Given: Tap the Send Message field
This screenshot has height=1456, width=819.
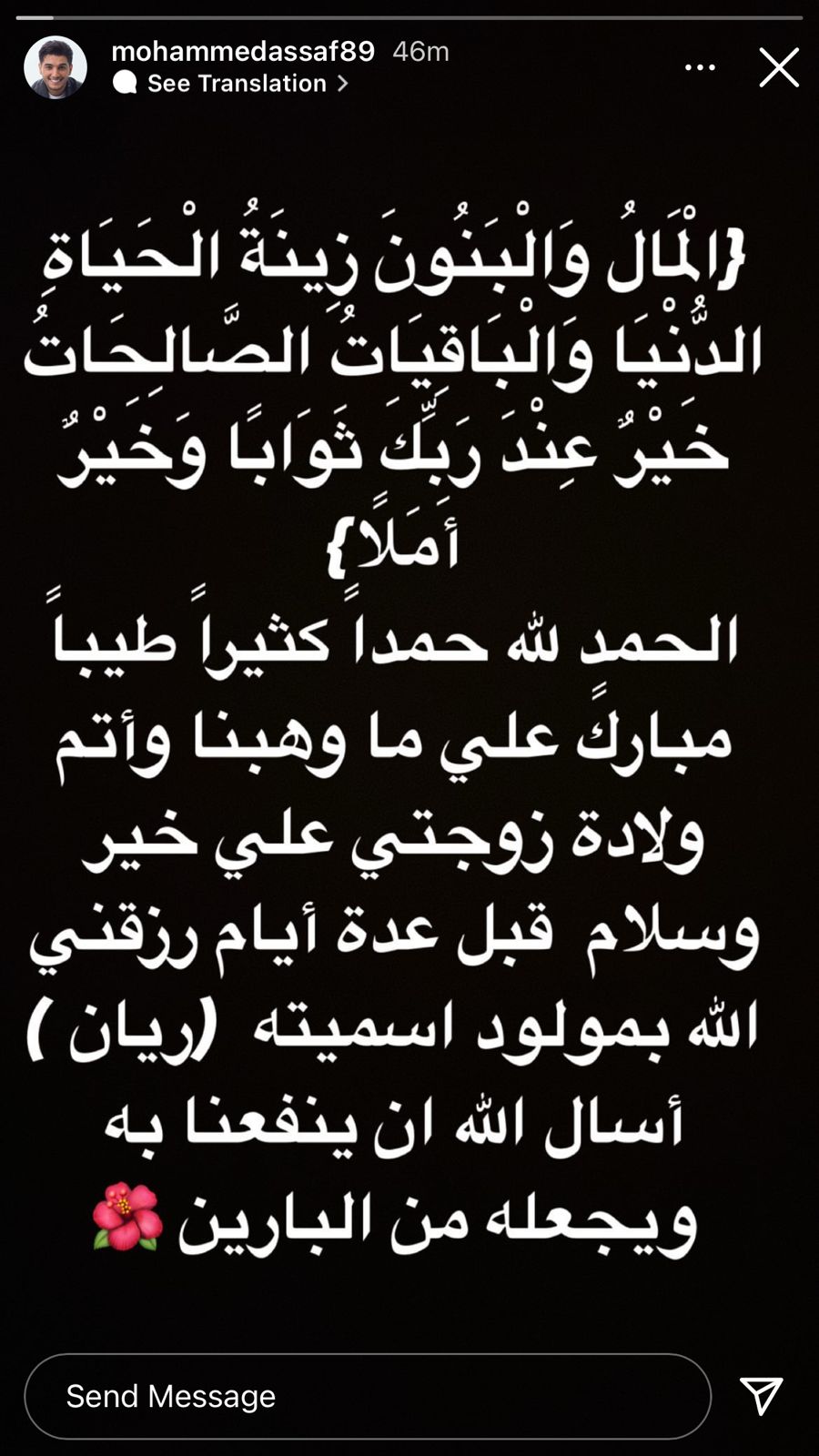Looking at the screenshot, I should tap(367, 1396).
